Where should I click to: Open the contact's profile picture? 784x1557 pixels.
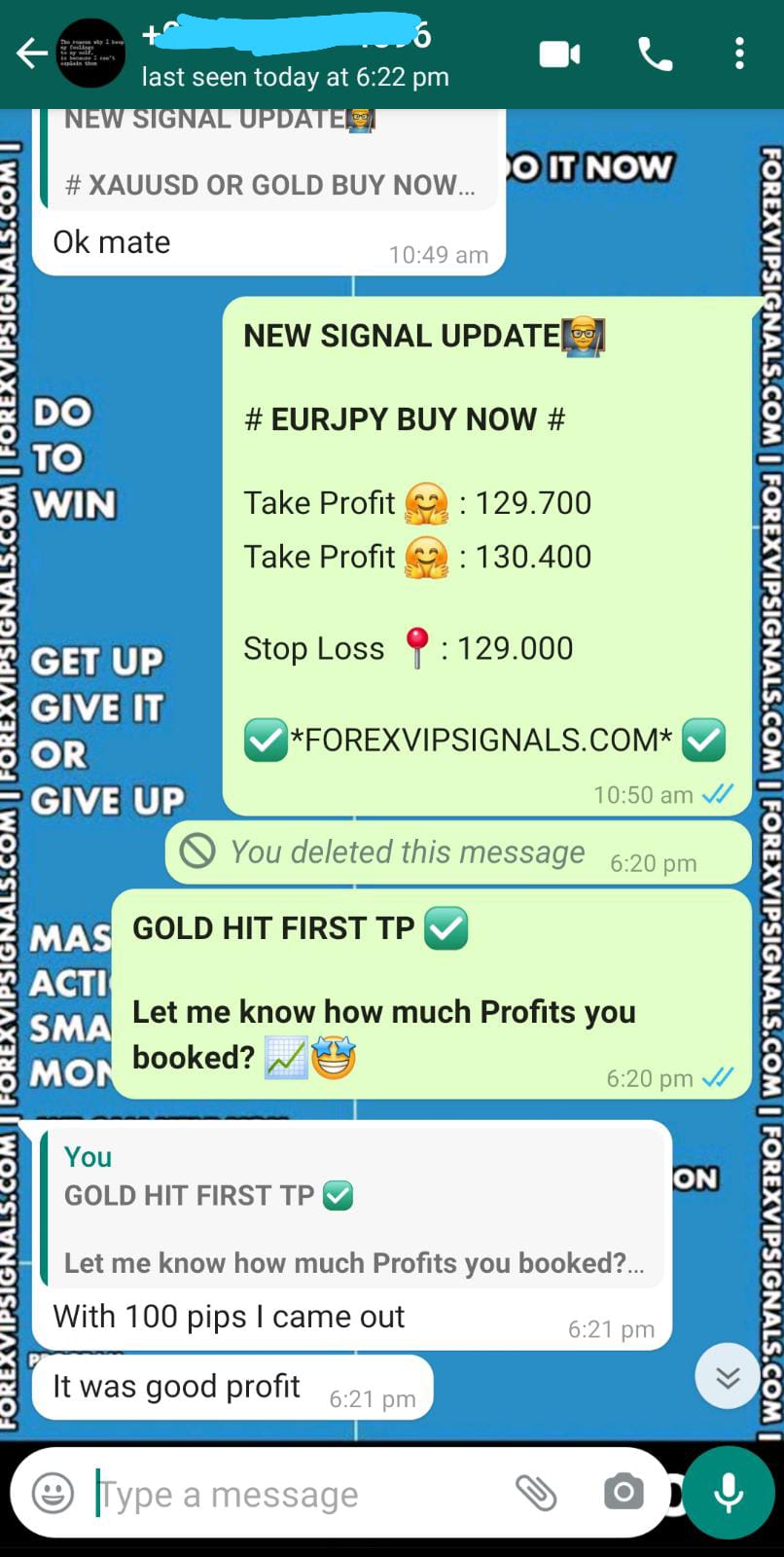click(x=89, y=54)
